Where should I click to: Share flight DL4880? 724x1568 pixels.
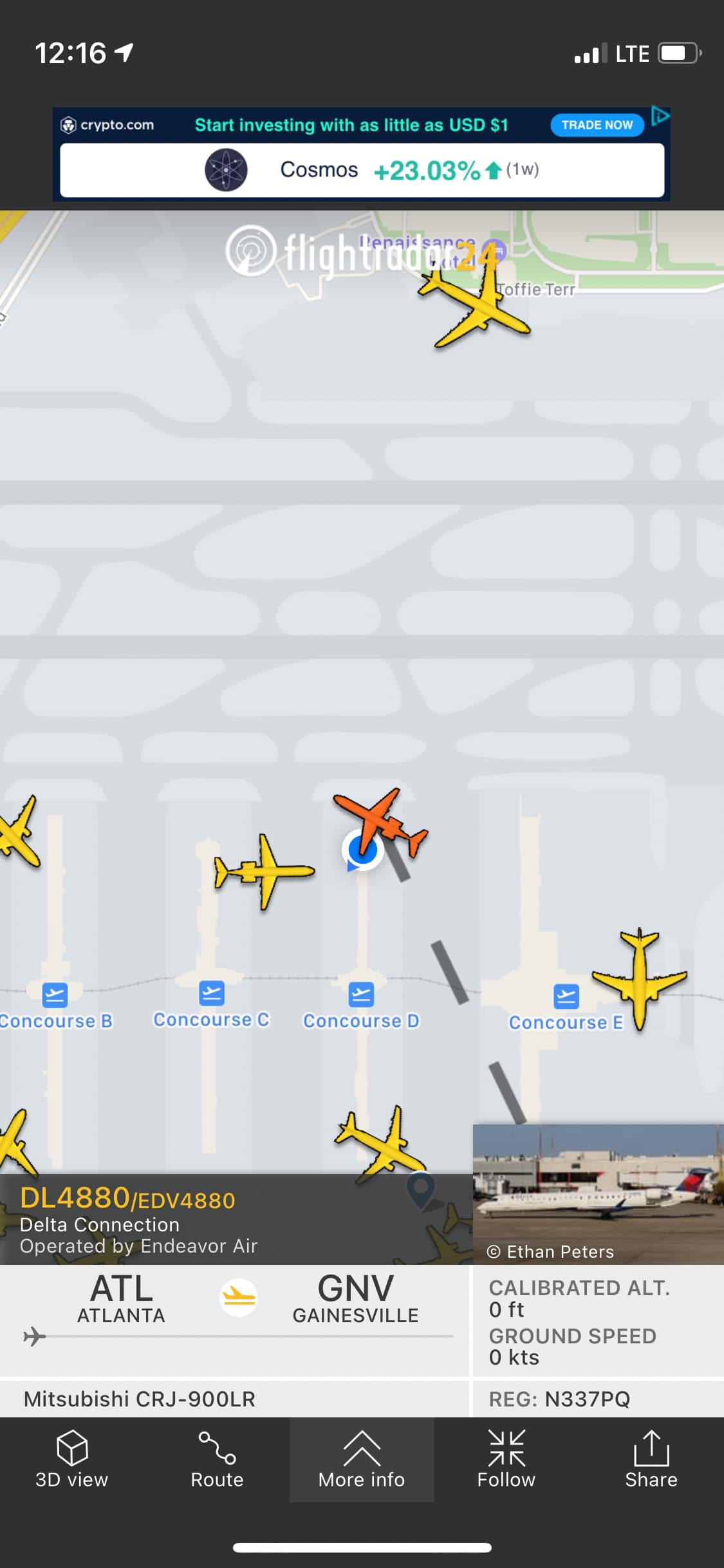coord(651,1459)
